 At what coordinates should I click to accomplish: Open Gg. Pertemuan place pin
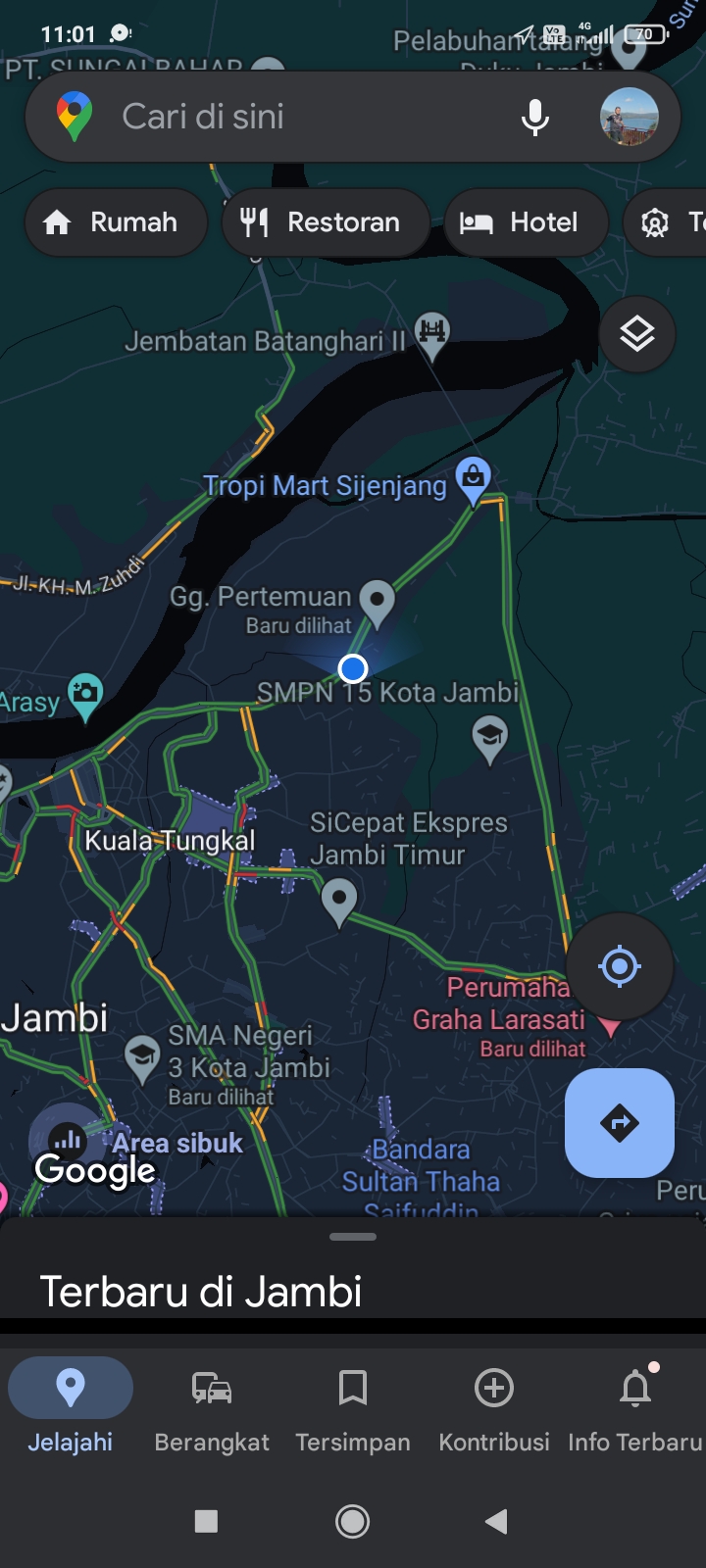377,600
